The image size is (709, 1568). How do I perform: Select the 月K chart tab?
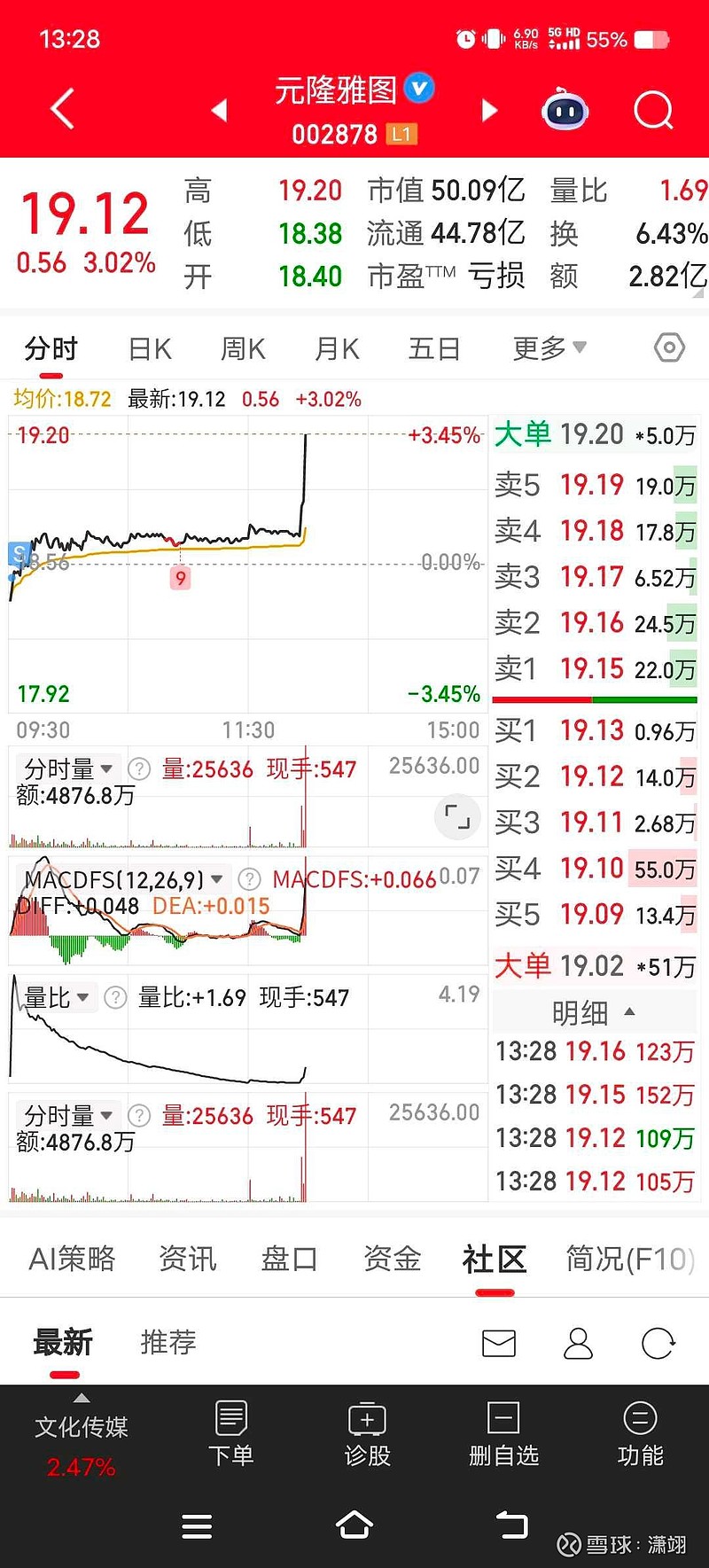coord(337,348)
